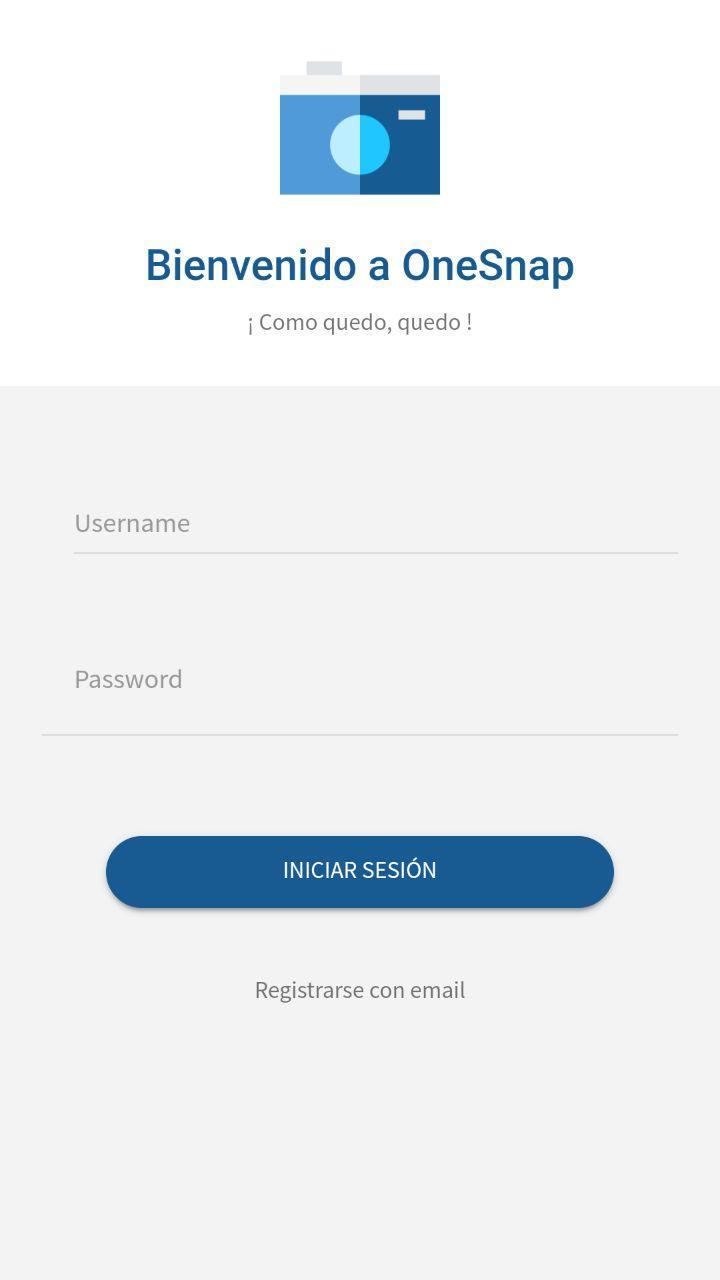This screenshot has height=1280, width=720.
Task: Click the Como quedo, quedo tagline
Action: click(359, 321)
